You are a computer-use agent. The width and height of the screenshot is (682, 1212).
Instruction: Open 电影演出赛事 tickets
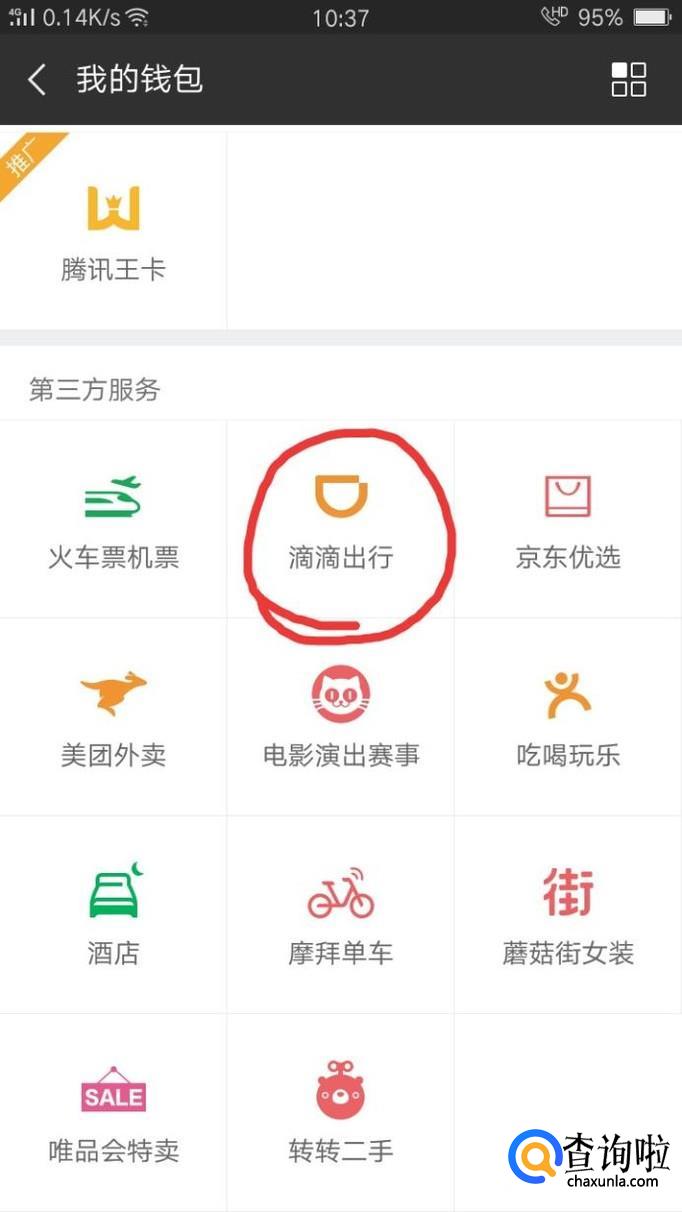tap(340, 717)
